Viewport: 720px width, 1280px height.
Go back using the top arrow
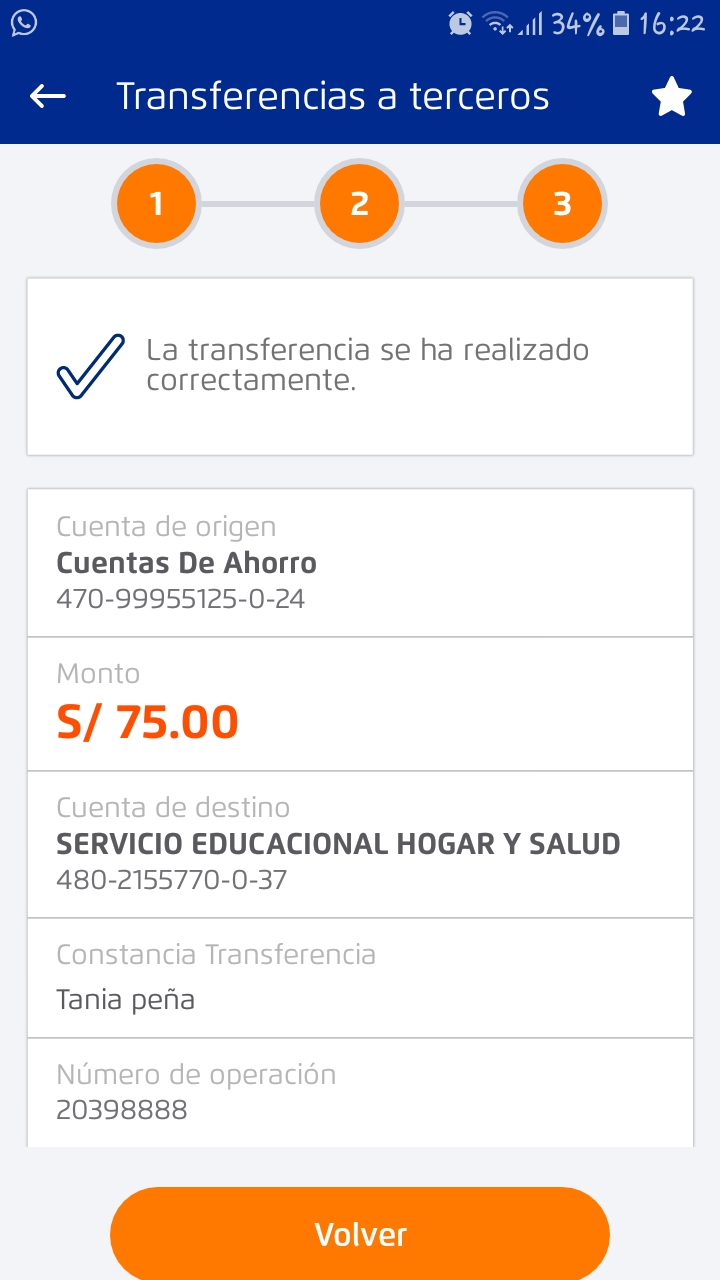(47, 96)
